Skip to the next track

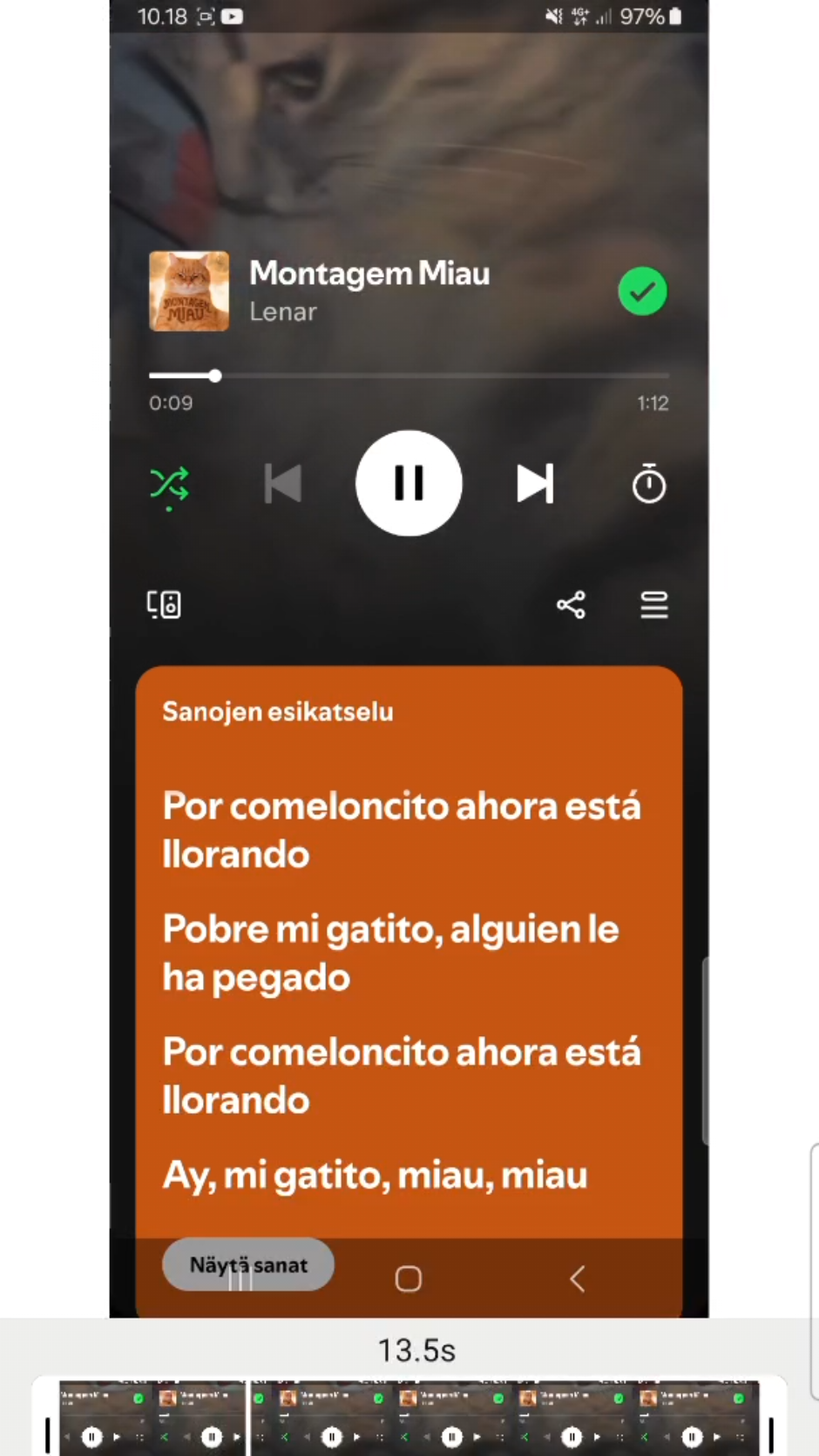[534, 483]
